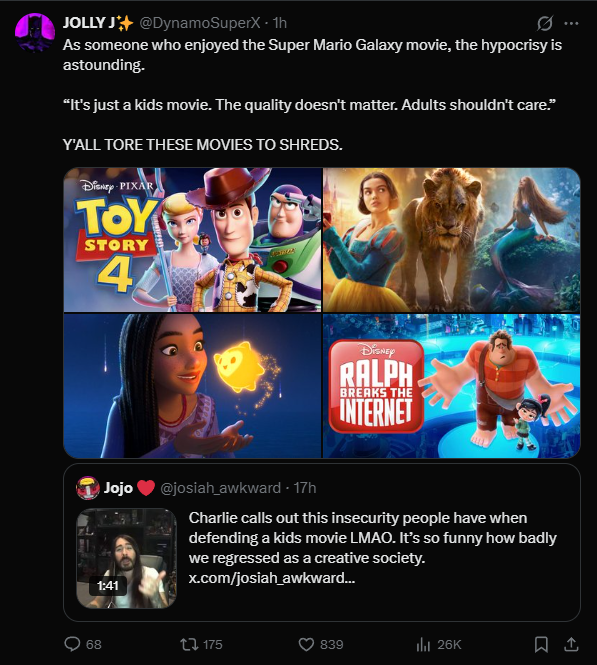597x665 pixels.
Task: View the 26K post analytics
Action: click(438, 644)
